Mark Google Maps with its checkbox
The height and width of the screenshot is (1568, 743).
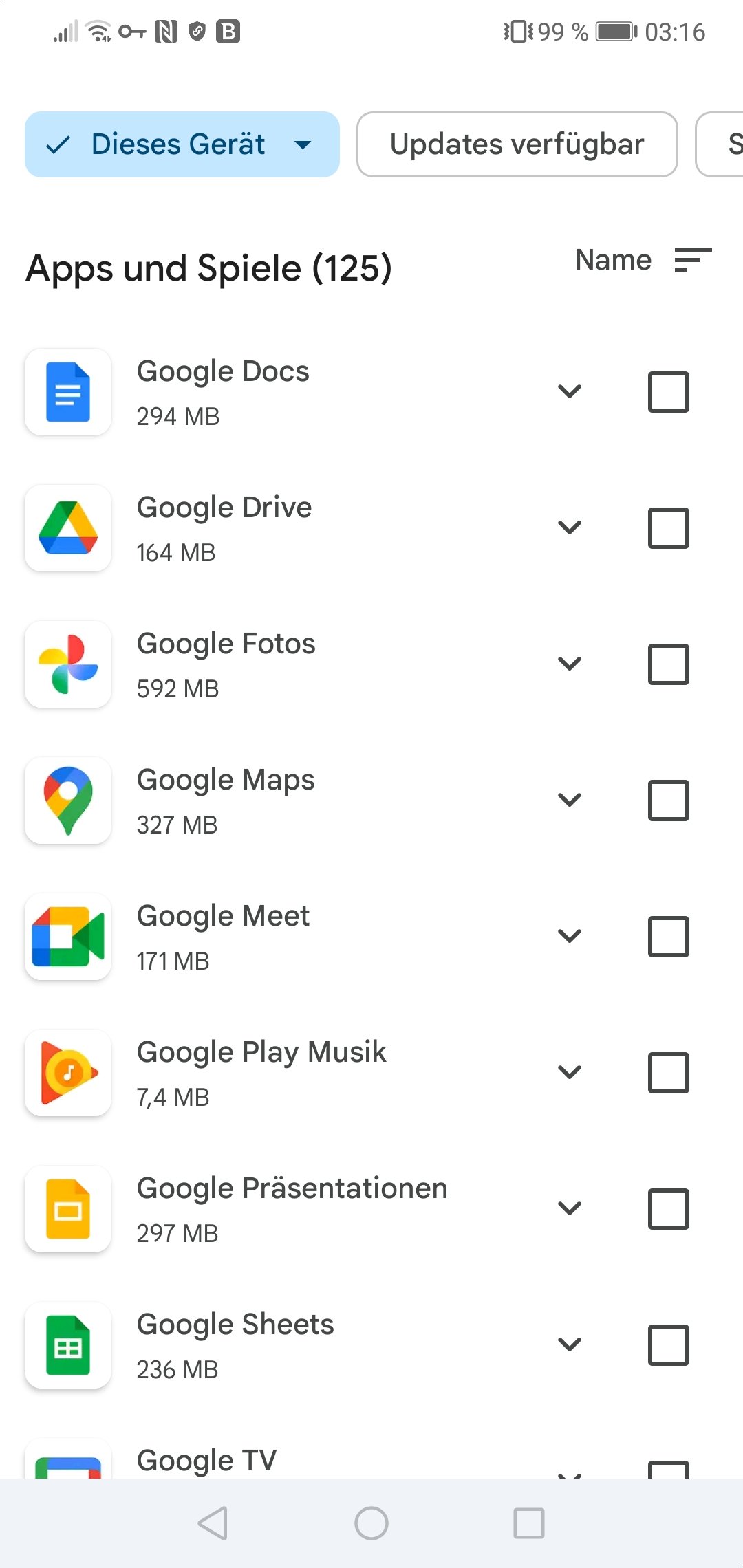668,801
